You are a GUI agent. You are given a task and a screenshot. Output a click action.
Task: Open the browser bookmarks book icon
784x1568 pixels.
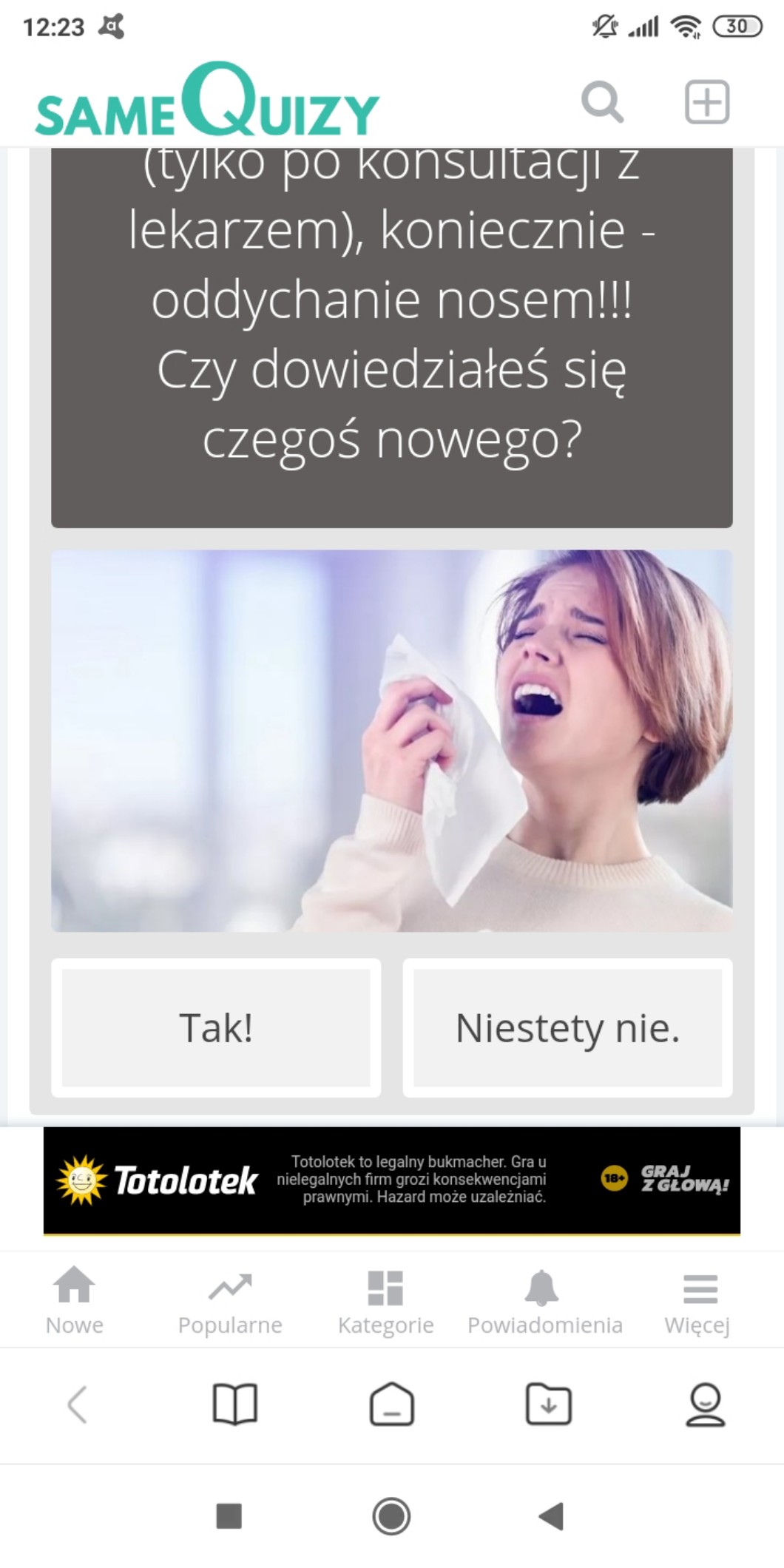tap(234, 1404)
